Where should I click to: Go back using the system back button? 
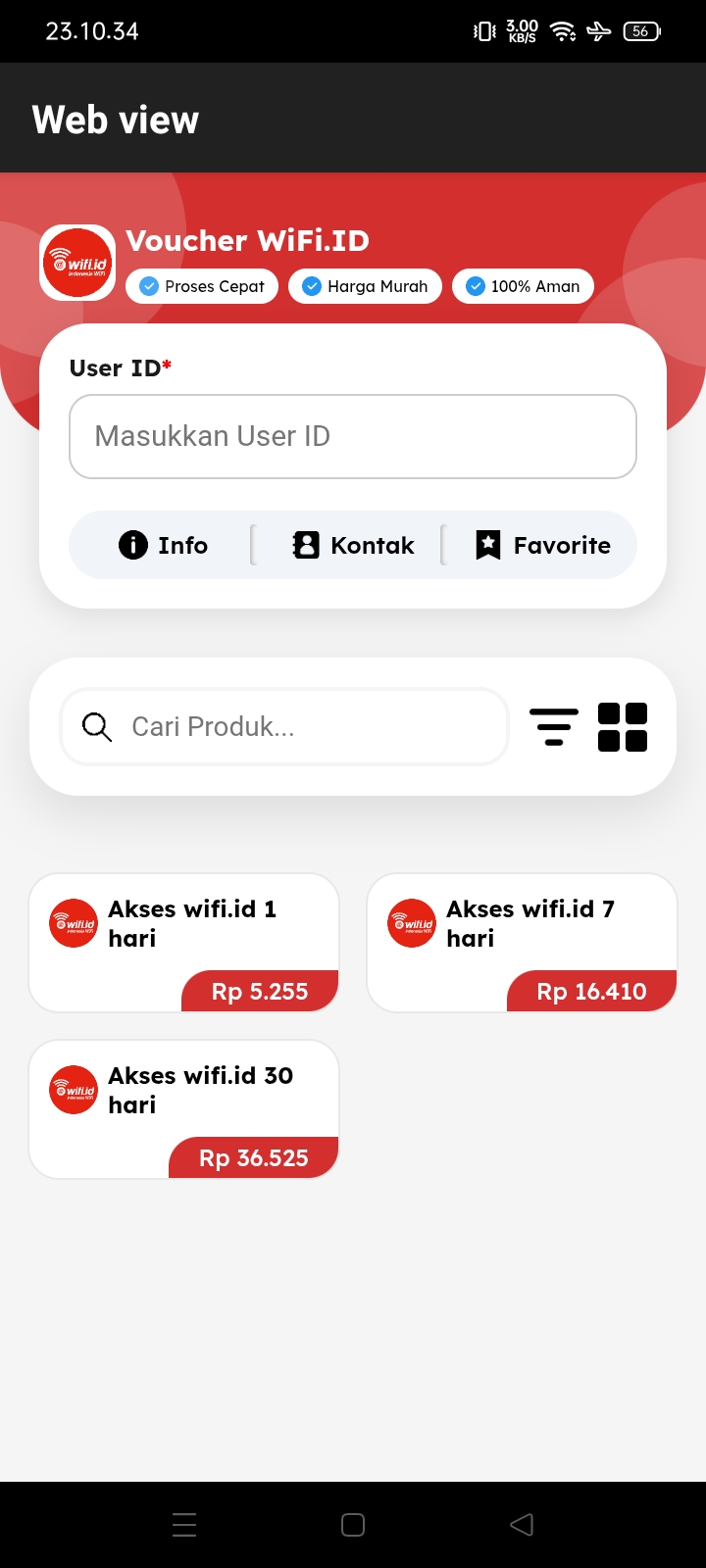(522, 1524)
